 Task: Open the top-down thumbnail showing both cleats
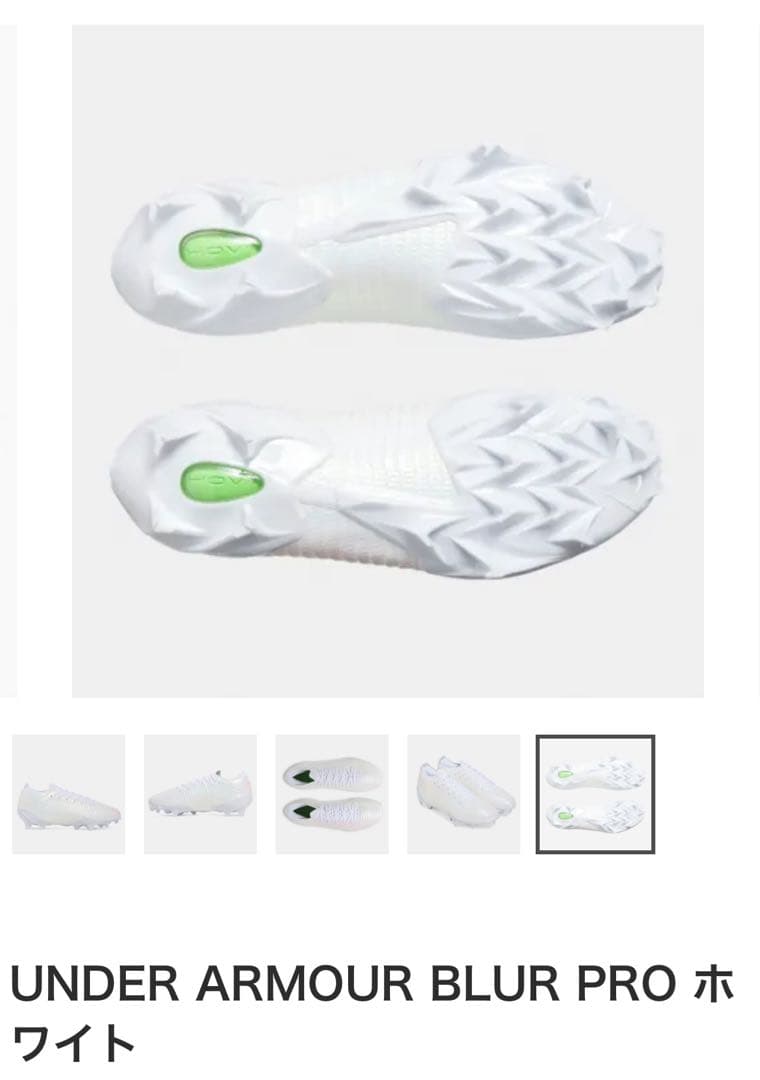pyautogui.click(x=332, y=794)
